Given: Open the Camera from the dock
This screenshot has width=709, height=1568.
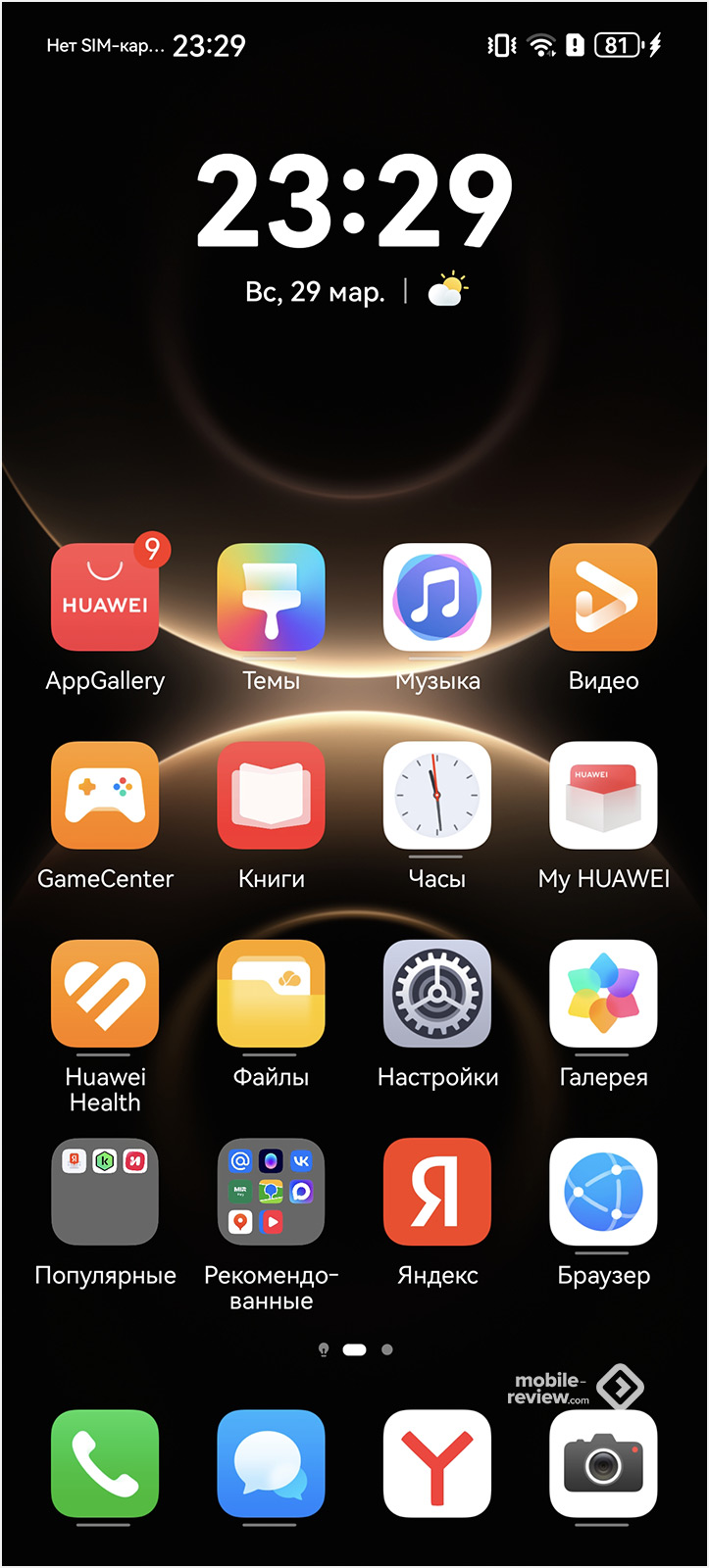Looking at the screenshot, I should pyautogui.click(x=603, y=1463).
